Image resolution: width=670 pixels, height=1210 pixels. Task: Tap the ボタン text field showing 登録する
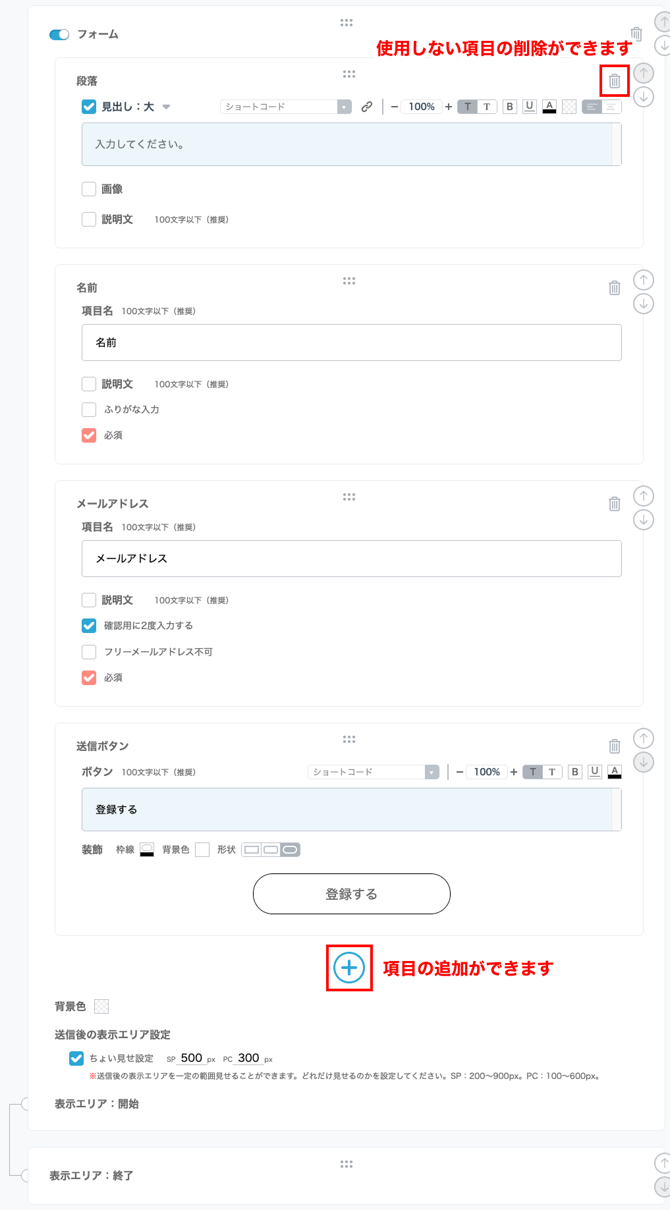[x=351, y=809]
